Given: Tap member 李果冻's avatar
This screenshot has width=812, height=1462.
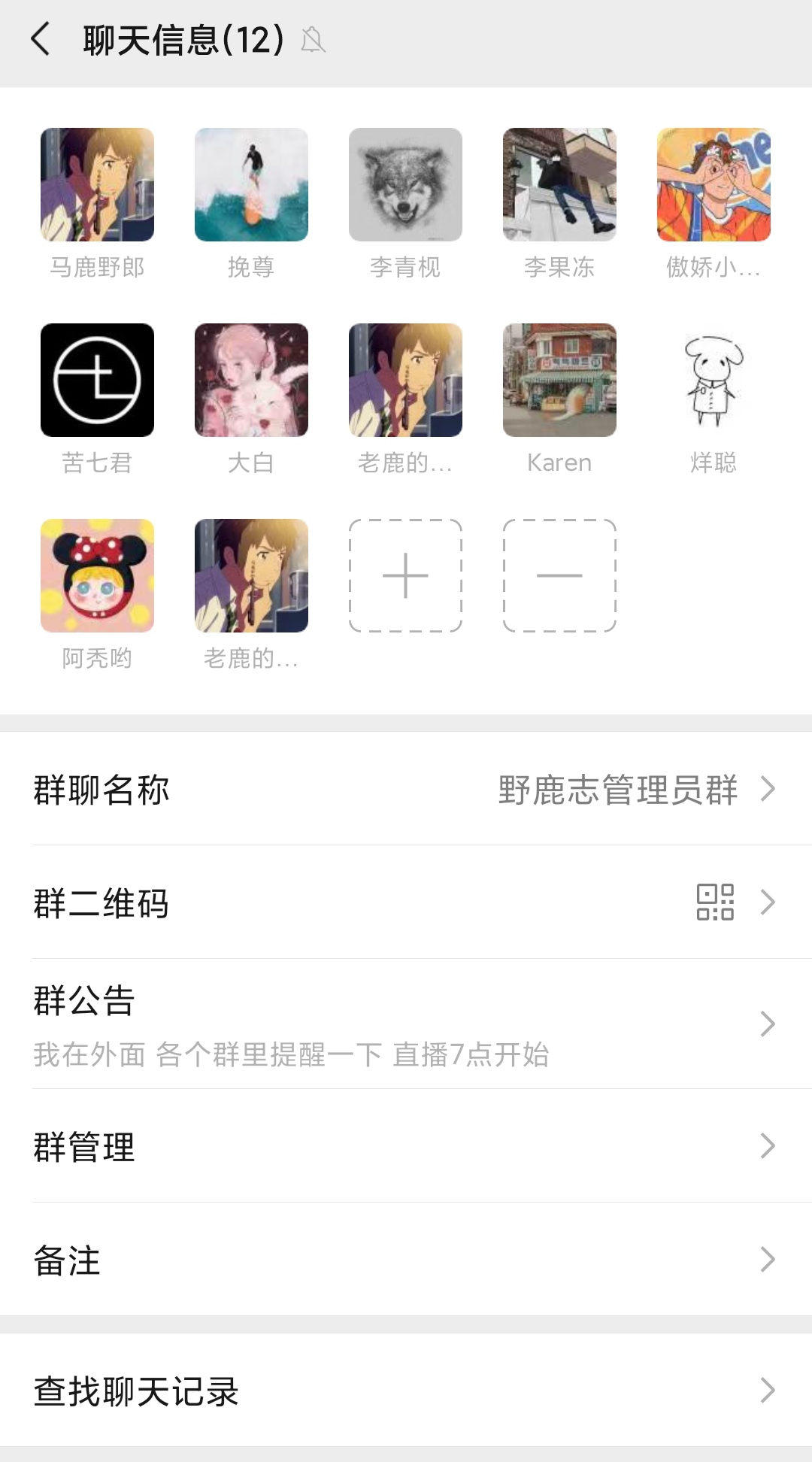Looking at the screenshot, I should [x=559, y=185].
